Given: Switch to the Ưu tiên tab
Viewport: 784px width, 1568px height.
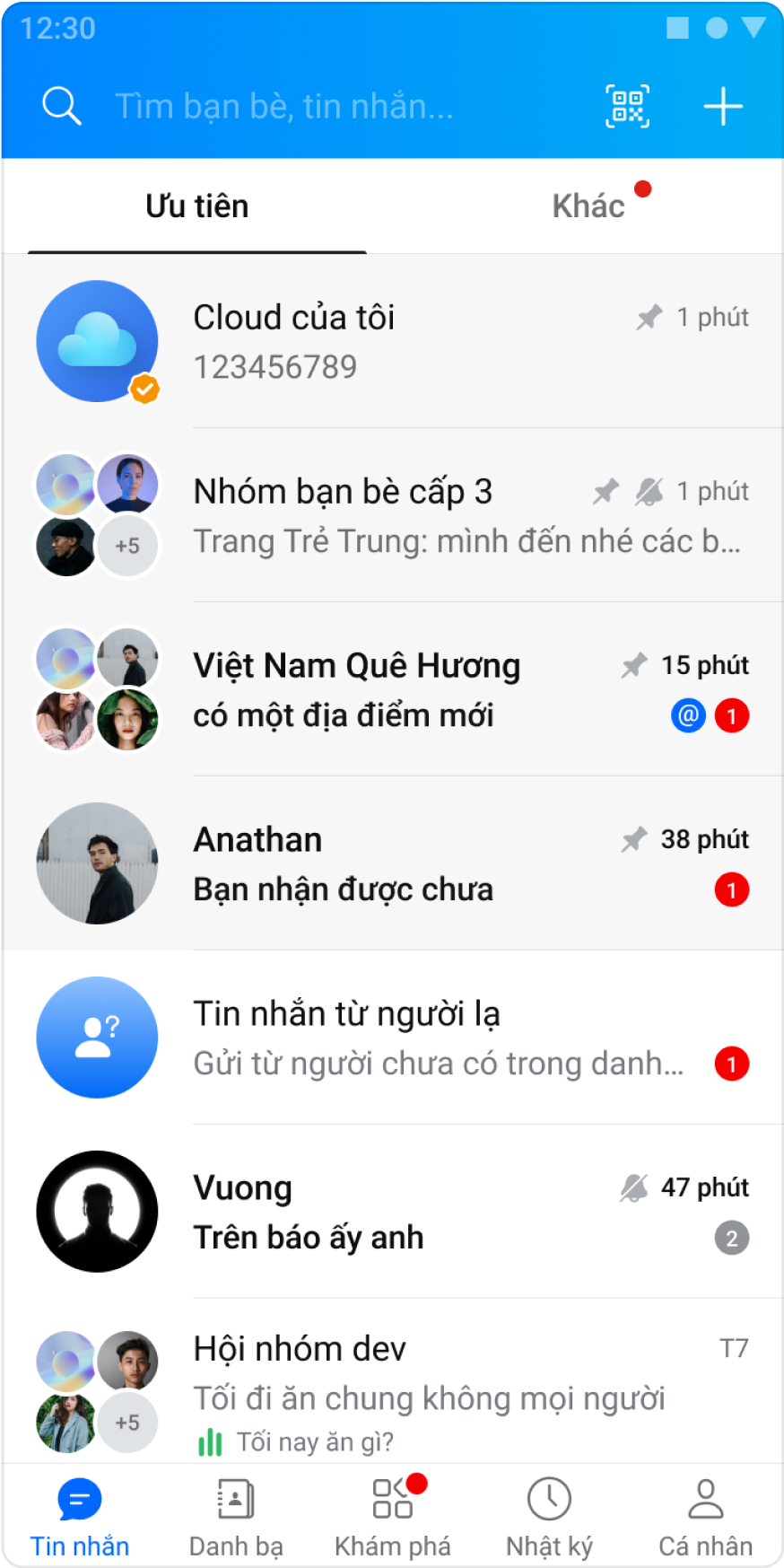Looking at the screenshot, I should (x=197, y=206).
